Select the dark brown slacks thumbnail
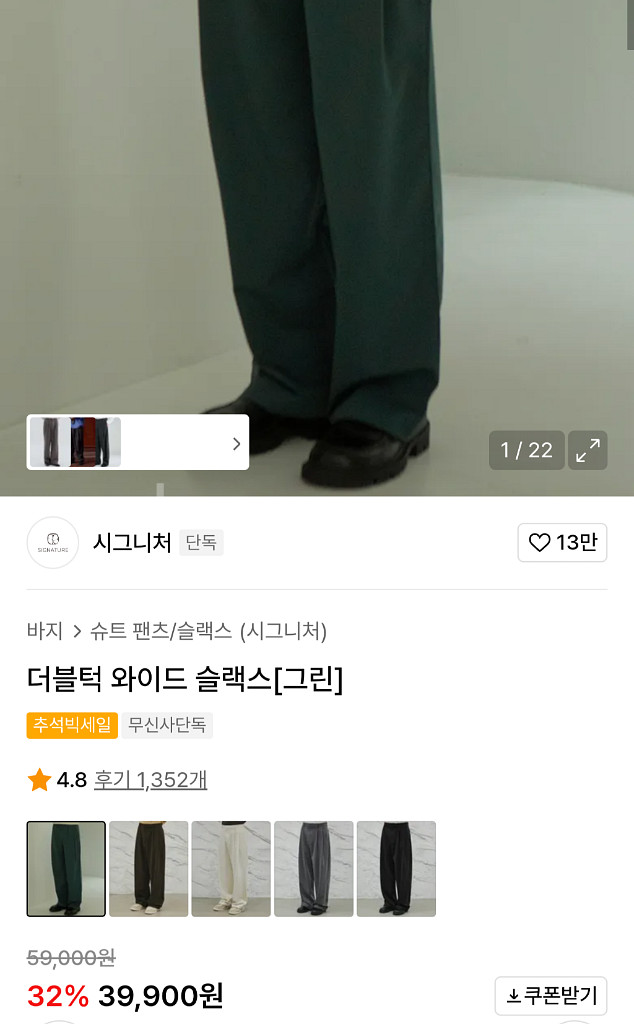The width and height of the screenshot is (634, 1024). point(148,869)
